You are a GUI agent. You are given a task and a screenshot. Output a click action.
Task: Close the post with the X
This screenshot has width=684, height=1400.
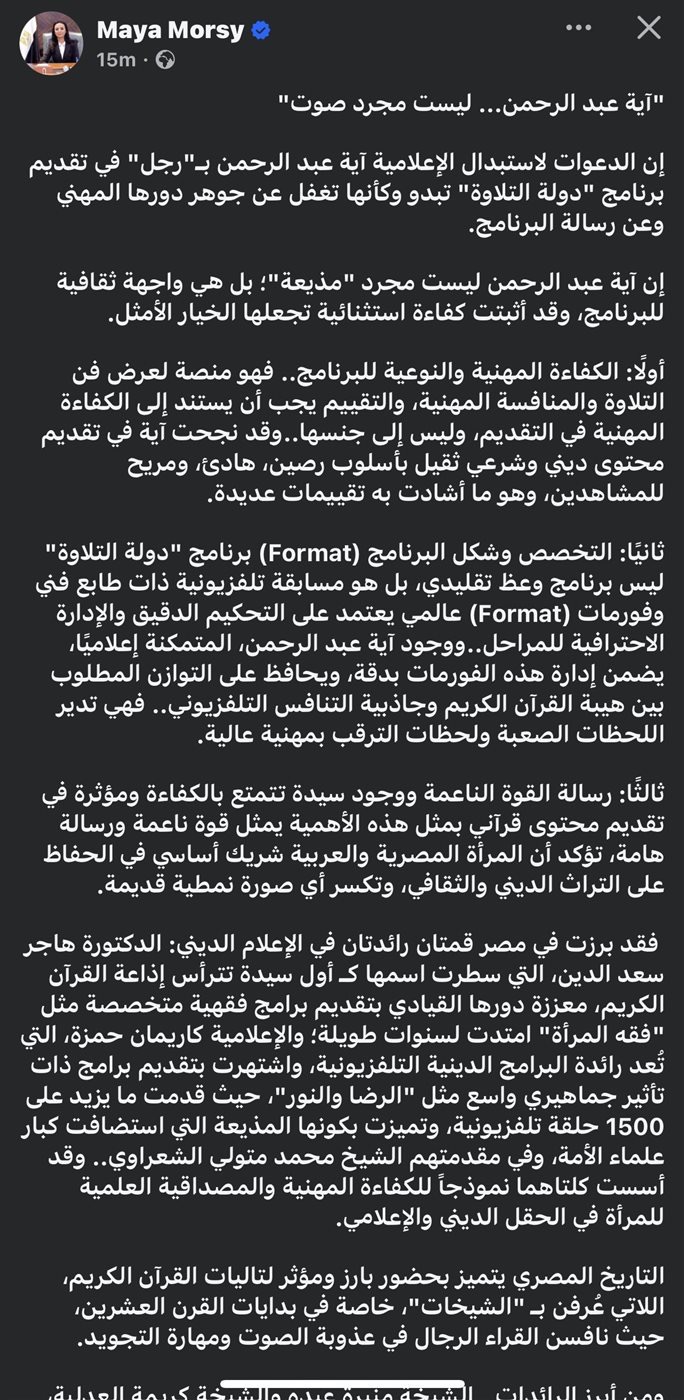(x=648, y=28)
